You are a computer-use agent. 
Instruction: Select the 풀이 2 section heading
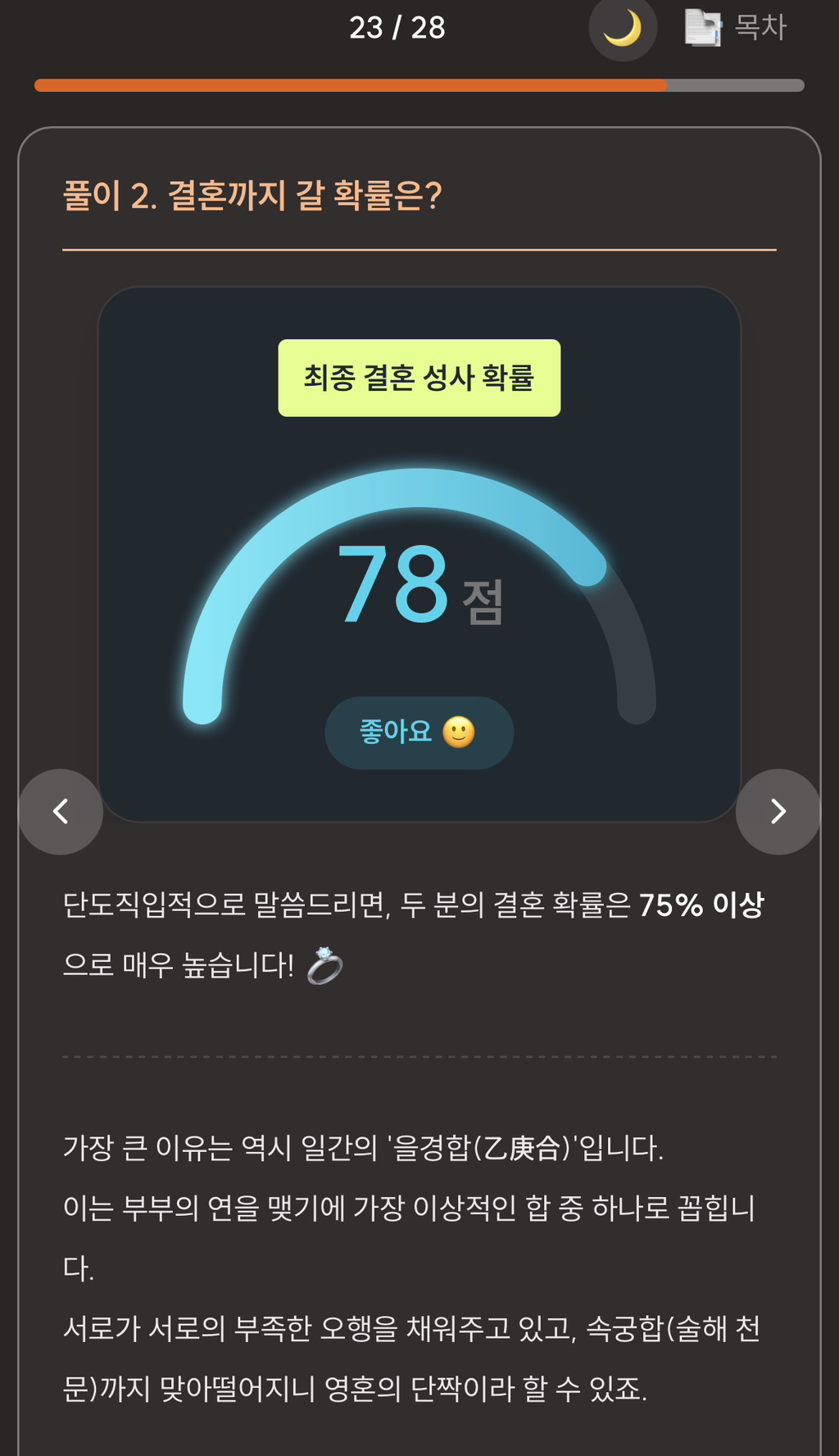click(x=254, y=193)
